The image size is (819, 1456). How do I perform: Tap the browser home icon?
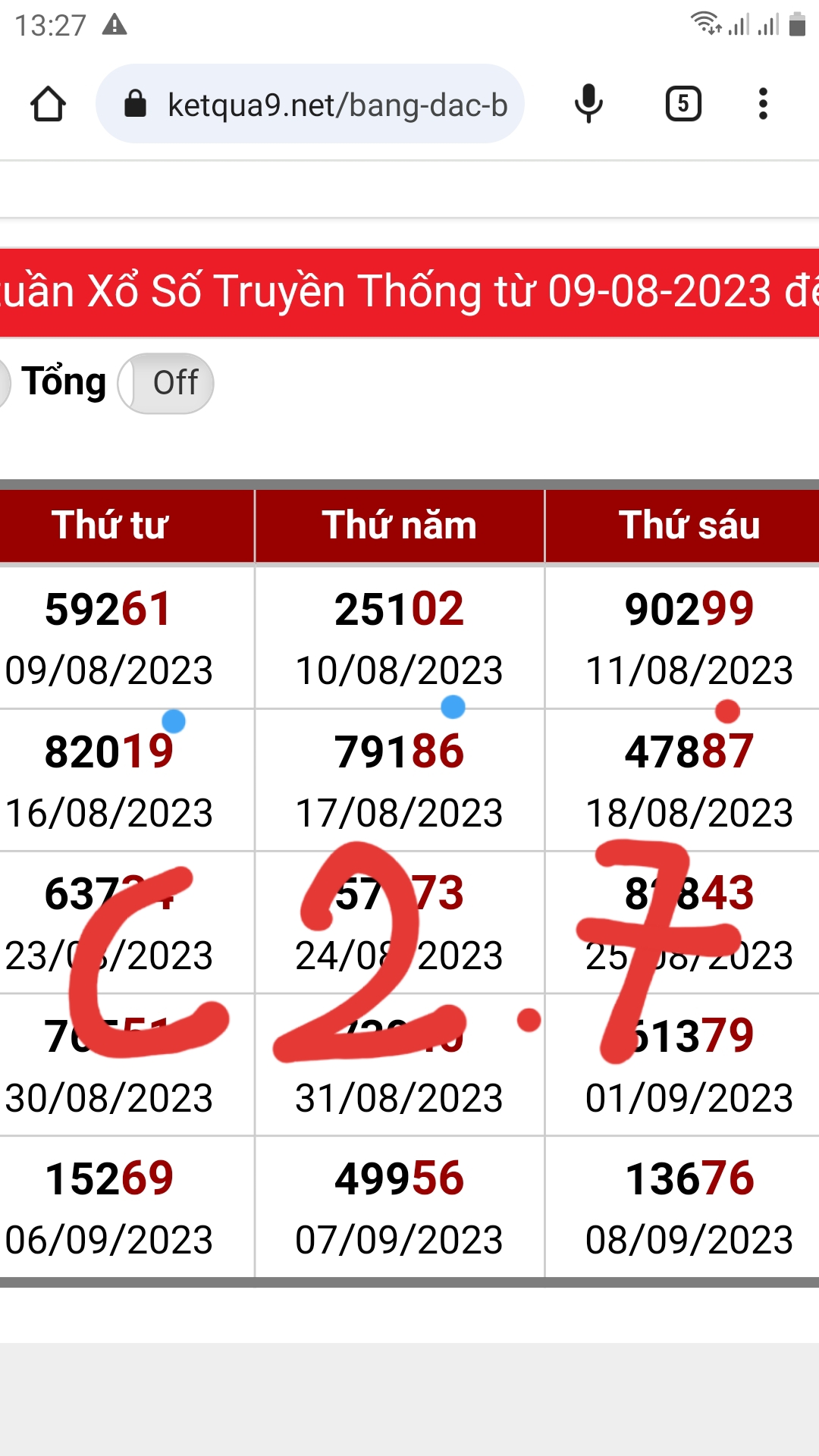48,104
